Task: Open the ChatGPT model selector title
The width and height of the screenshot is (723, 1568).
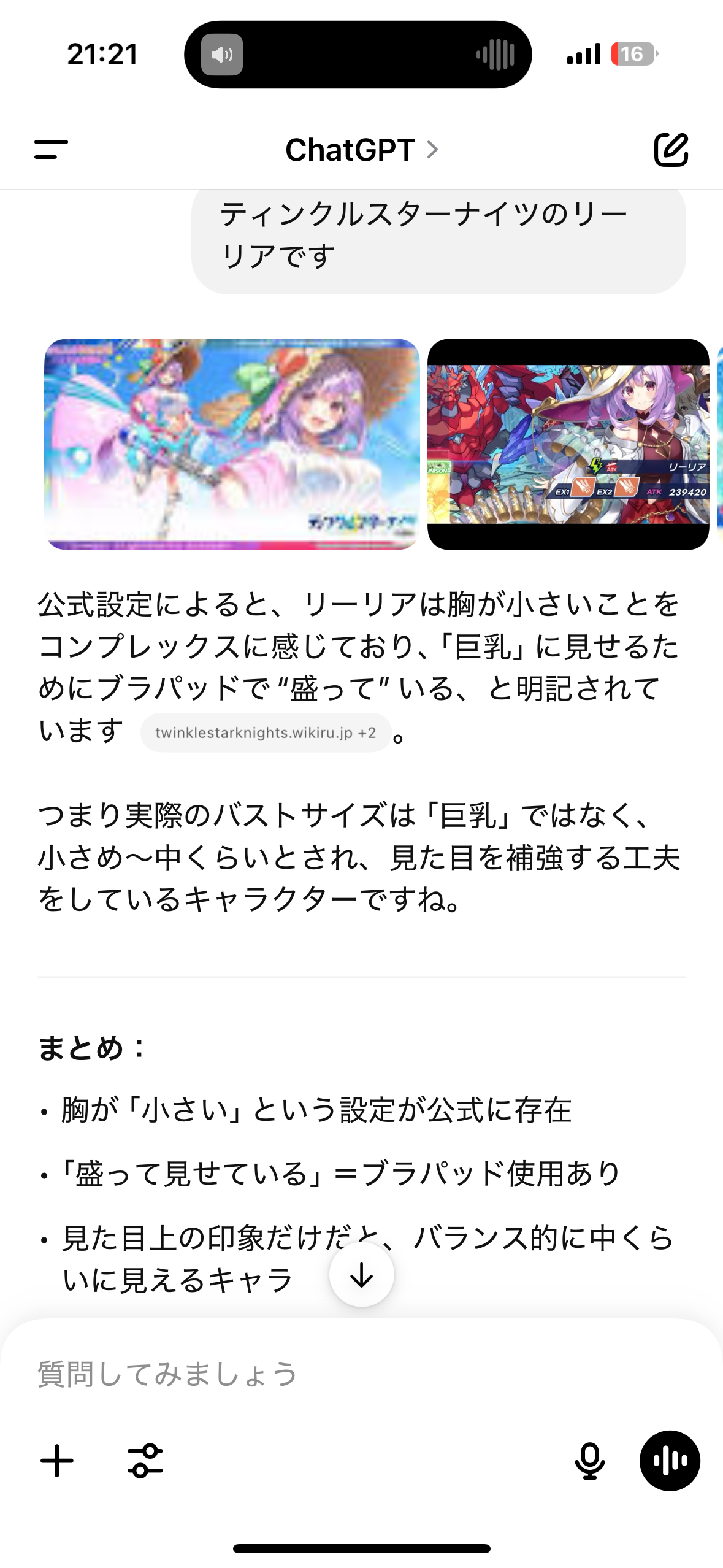Action: pos(362,150)
